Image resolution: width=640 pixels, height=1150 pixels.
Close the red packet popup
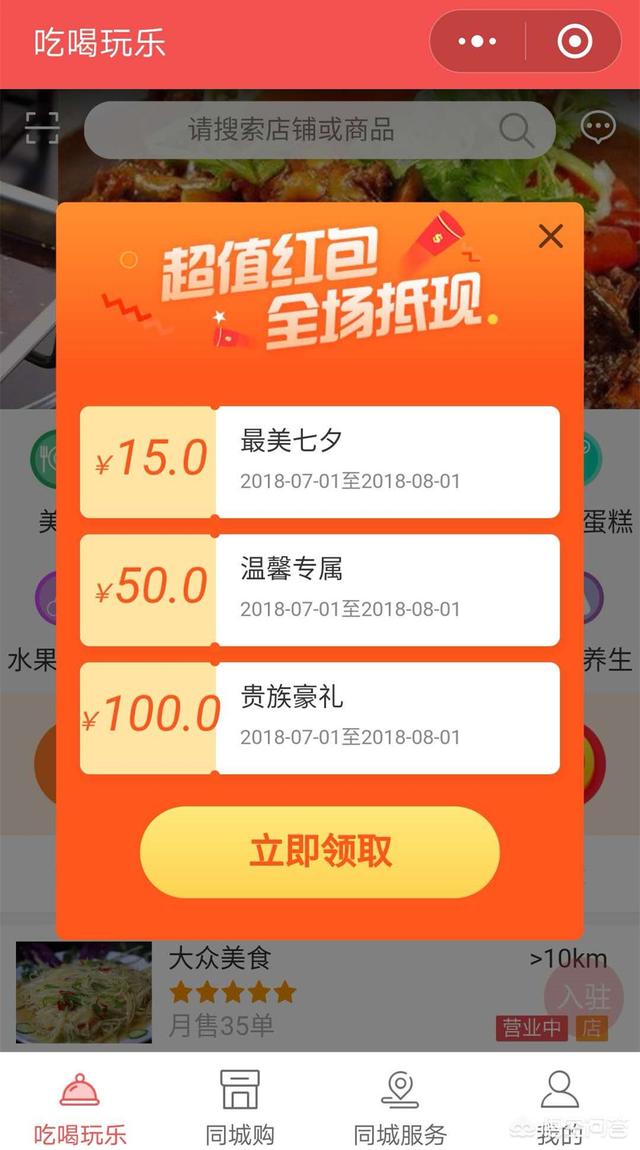pos(550,237)
